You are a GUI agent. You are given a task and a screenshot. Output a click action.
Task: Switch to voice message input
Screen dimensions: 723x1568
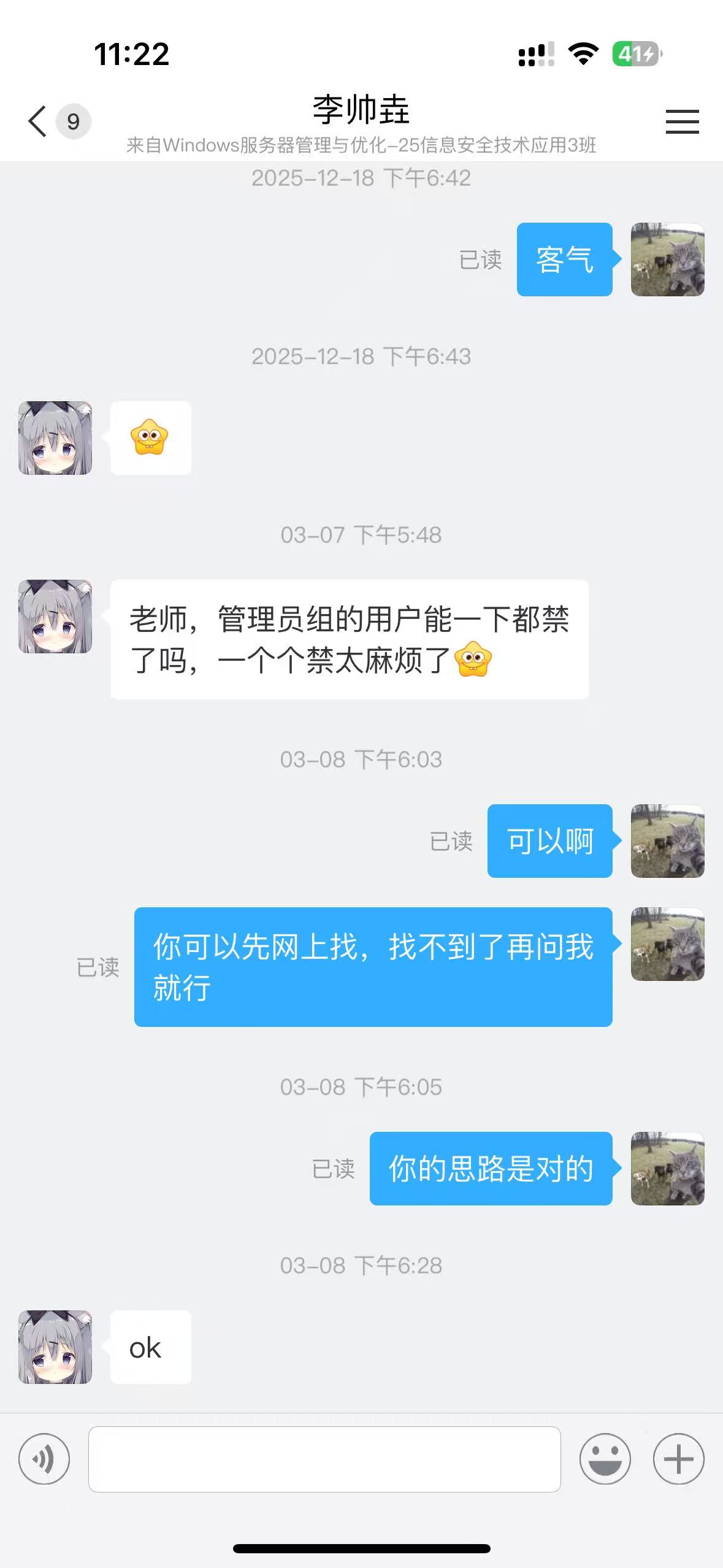pyautogui.click(x=44, y=1459)
